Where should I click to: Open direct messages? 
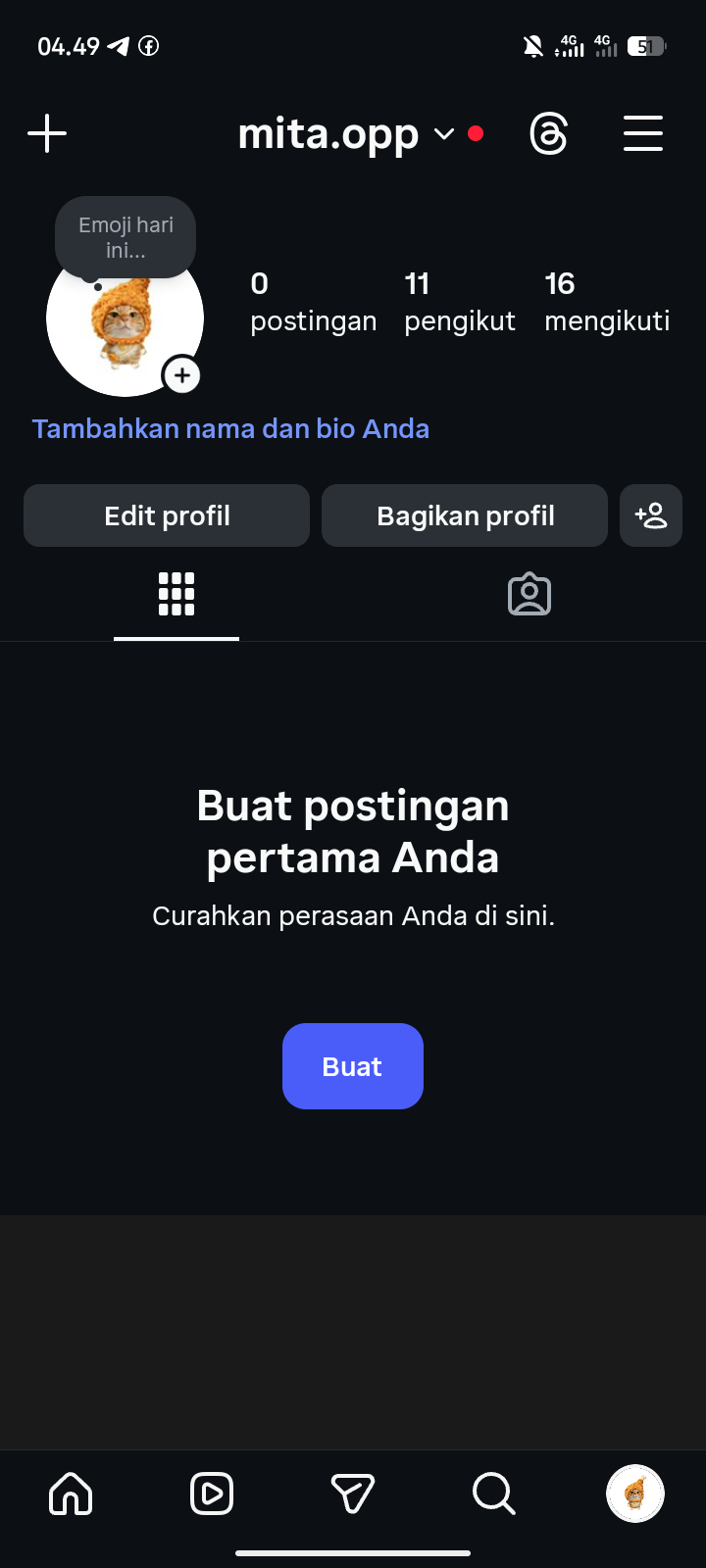pos(353,1494)
